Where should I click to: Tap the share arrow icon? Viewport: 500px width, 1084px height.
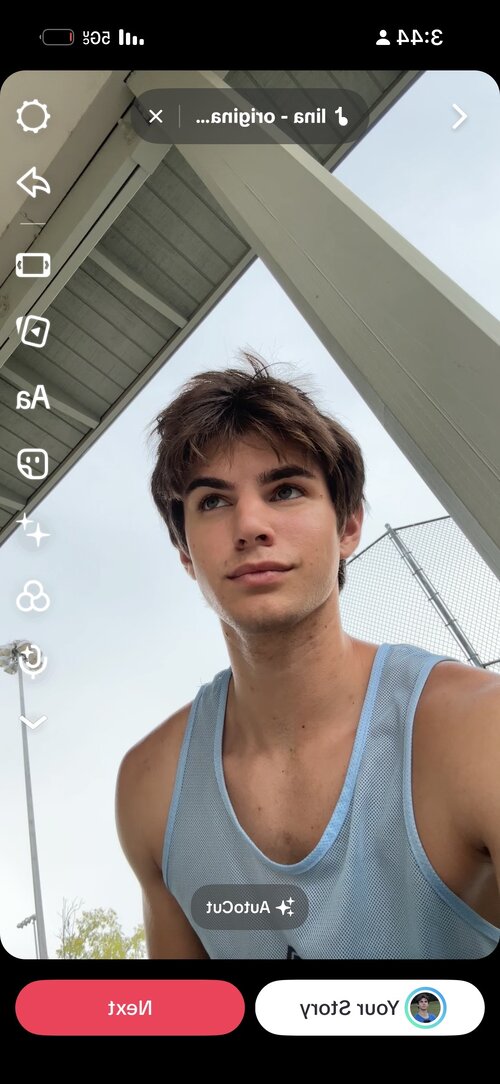click(33, 183)
